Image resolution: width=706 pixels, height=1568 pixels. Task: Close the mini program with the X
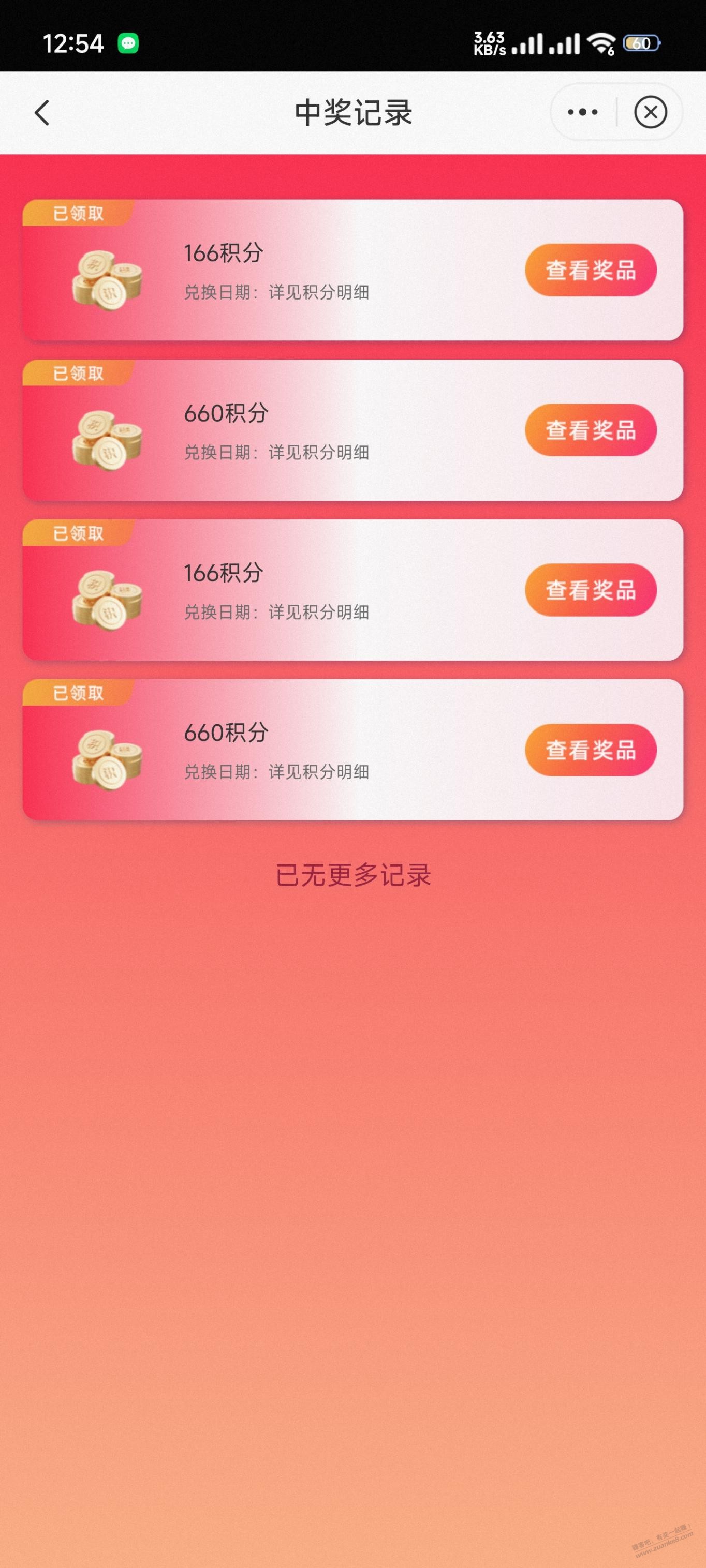click(650, 113)
